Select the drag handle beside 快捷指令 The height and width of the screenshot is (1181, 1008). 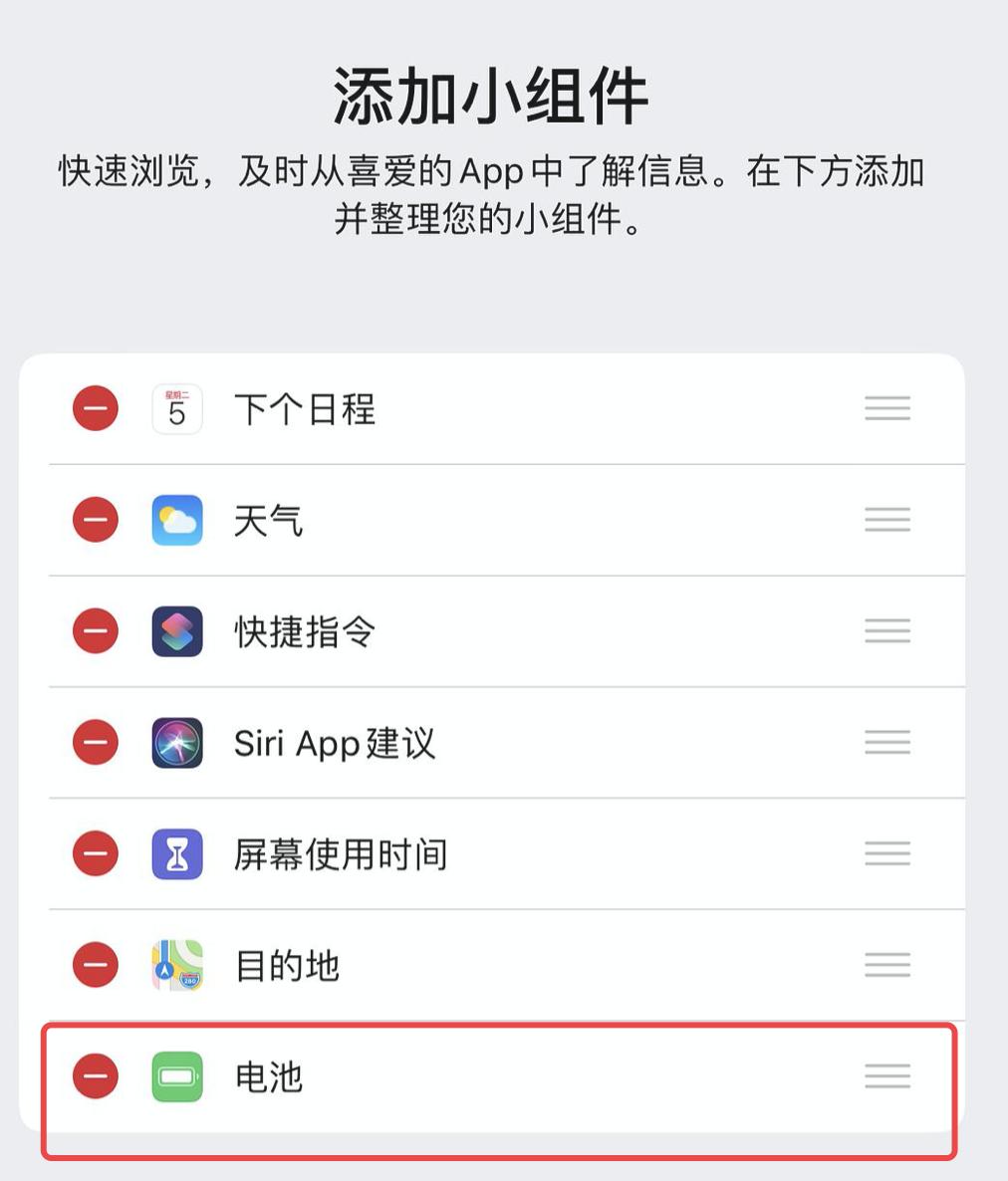click(x=886, y=631)
